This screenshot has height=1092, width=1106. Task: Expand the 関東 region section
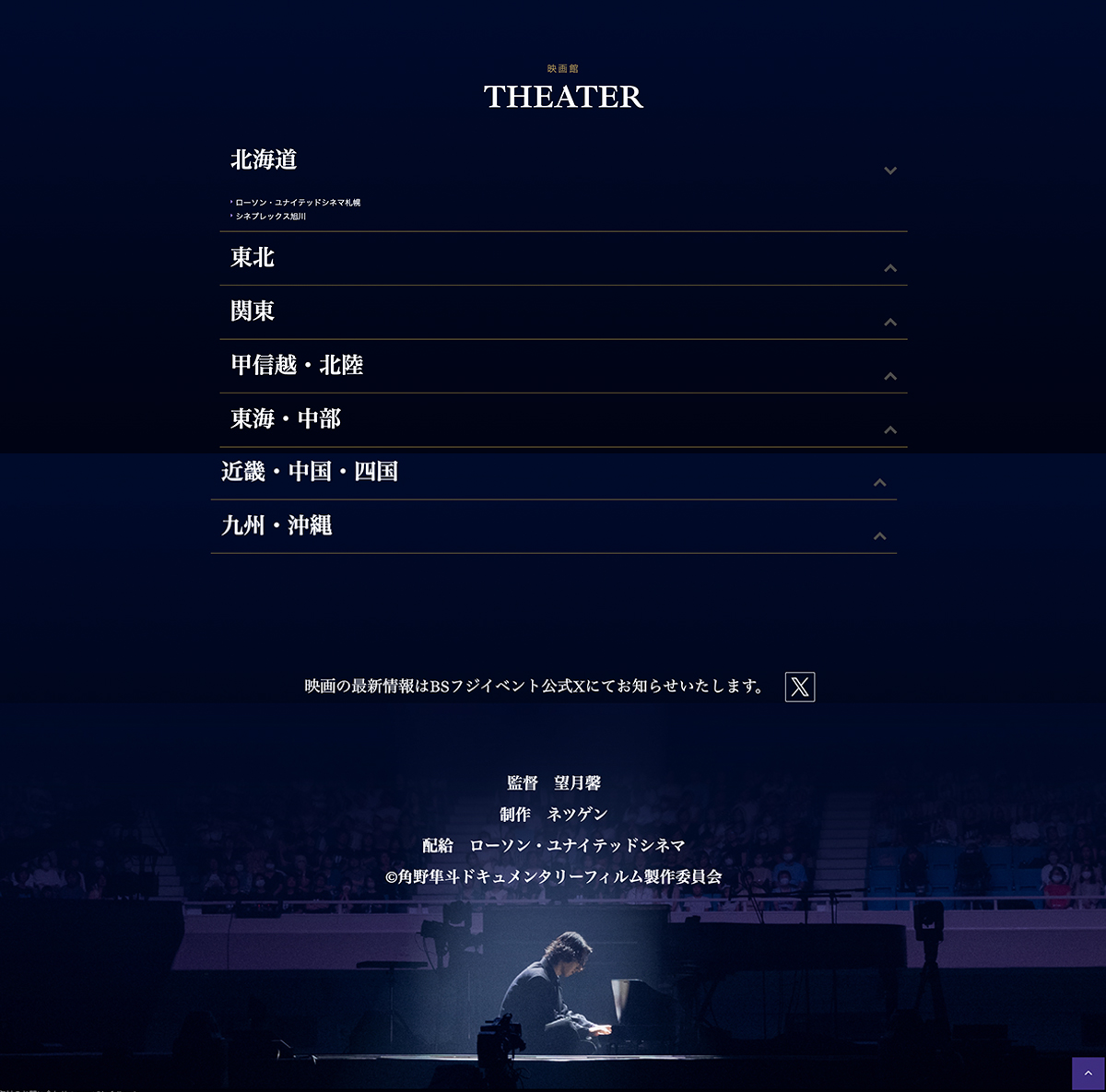click(889, 322)
